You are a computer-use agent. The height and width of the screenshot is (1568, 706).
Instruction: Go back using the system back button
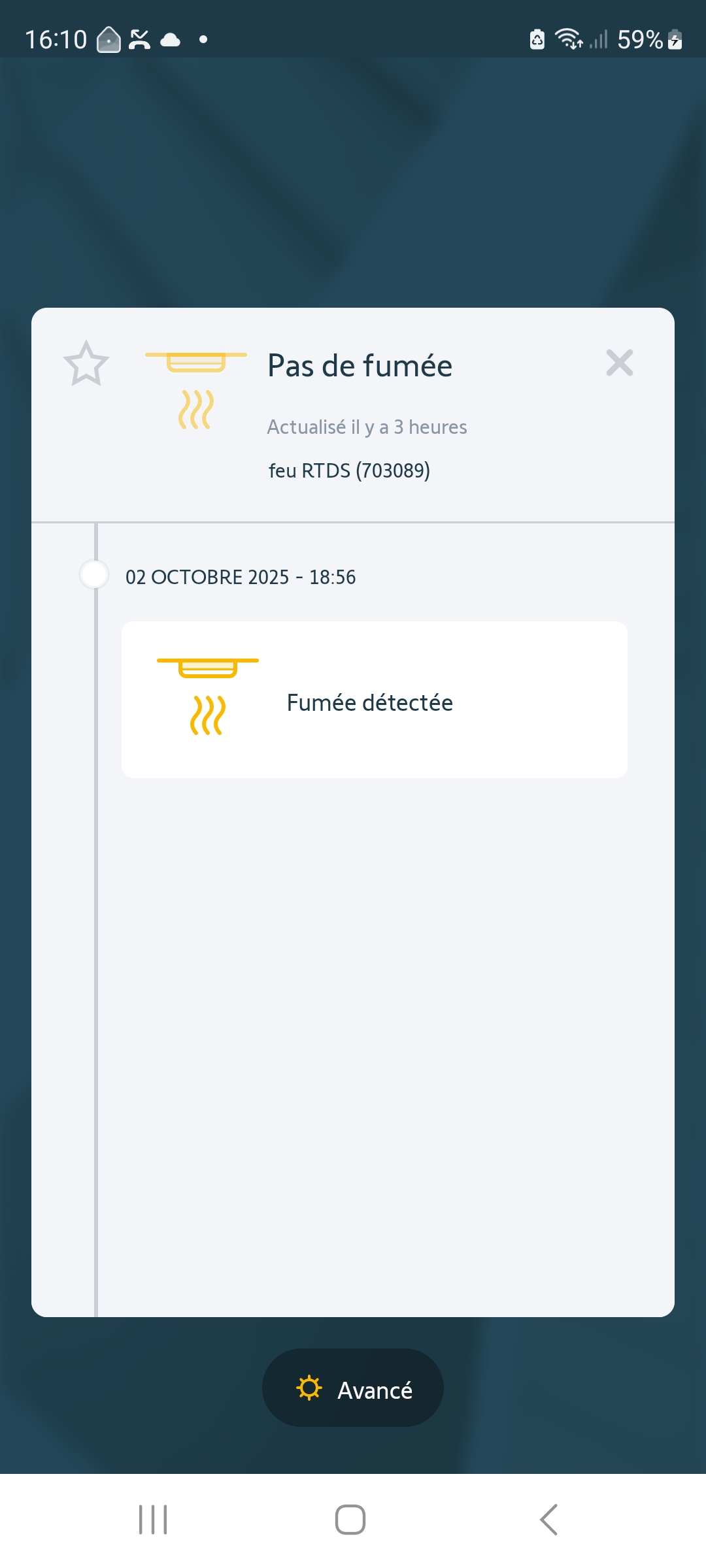coord(549,1520)
